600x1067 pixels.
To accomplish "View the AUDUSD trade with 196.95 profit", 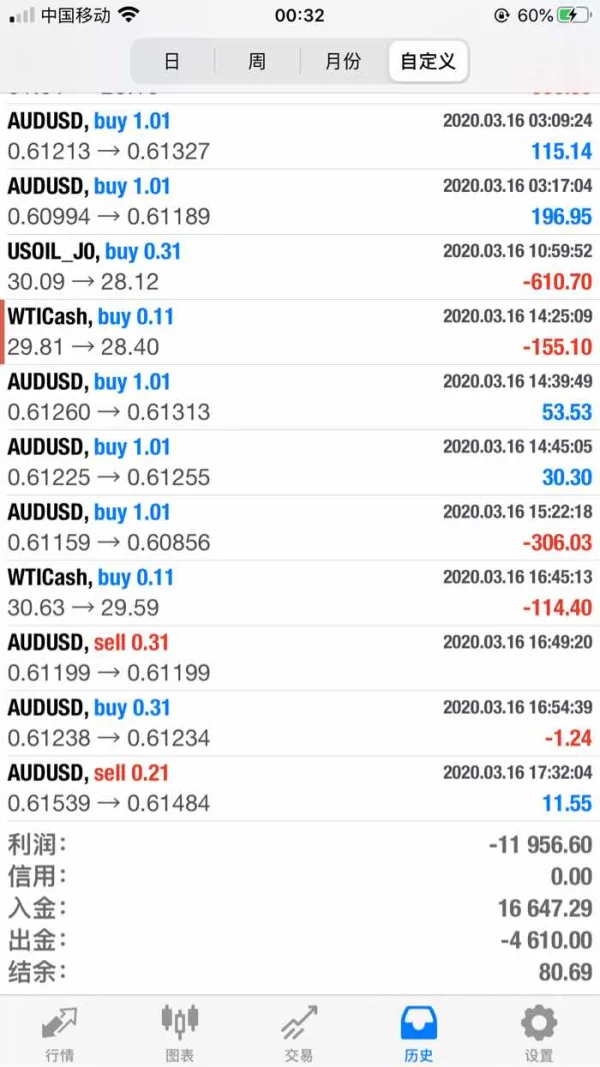I will (x=300, y=202).
